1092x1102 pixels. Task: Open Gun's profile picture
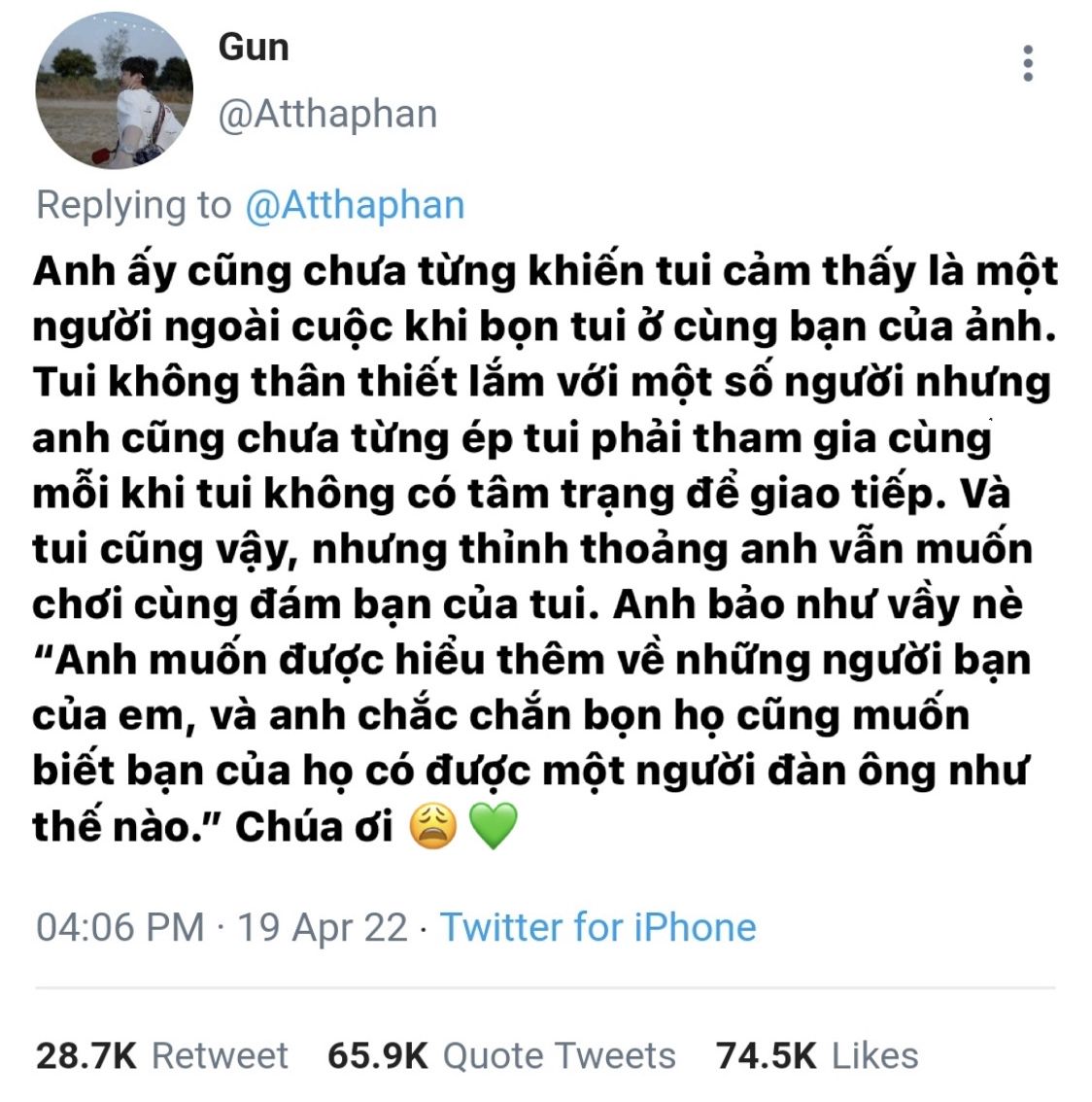[x=114, y=92]
